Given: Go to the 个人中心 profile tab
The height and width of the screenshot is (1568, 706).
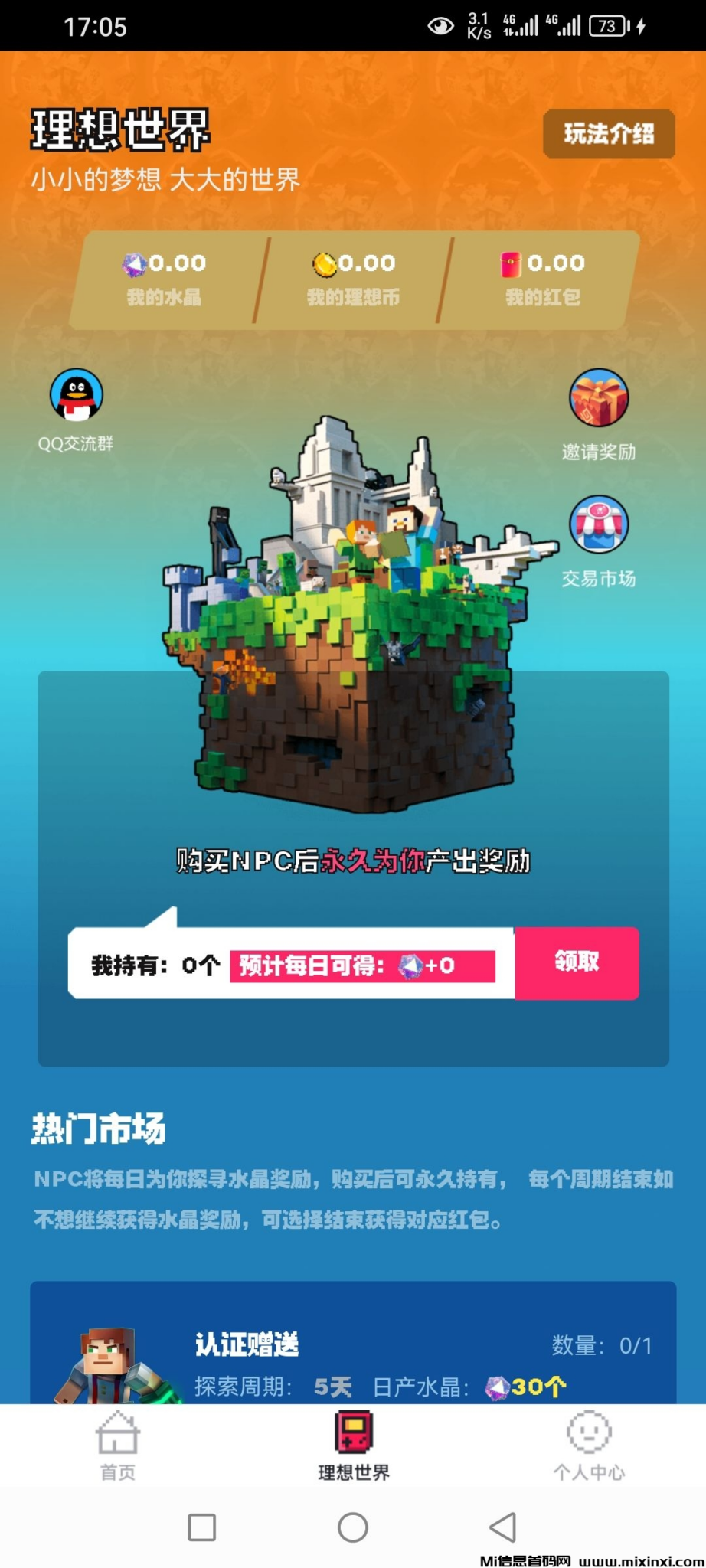Looking at the screenshot, I should coord(588,1445).
